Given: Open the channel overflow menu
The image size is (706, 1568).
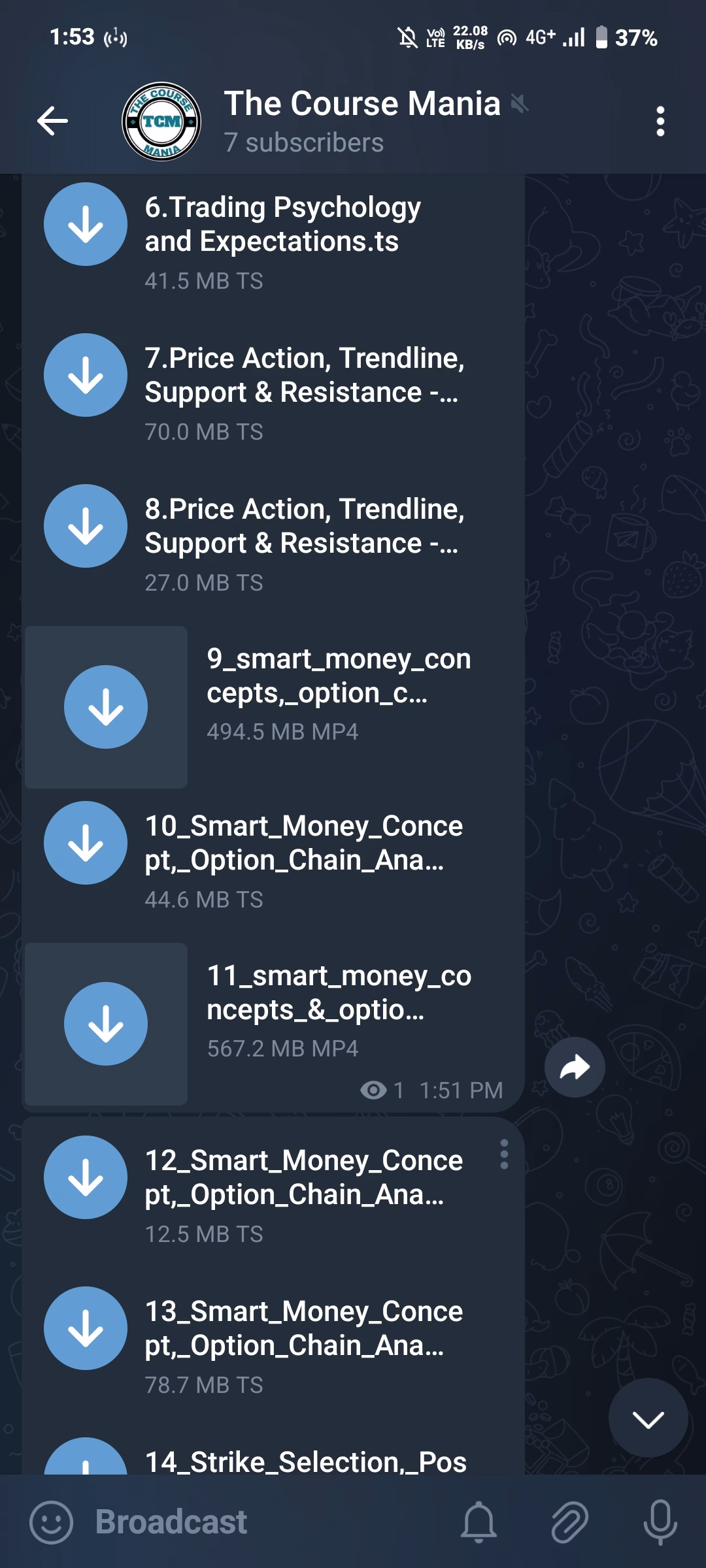Looking at the screenshot, I should tap(660, 121).
